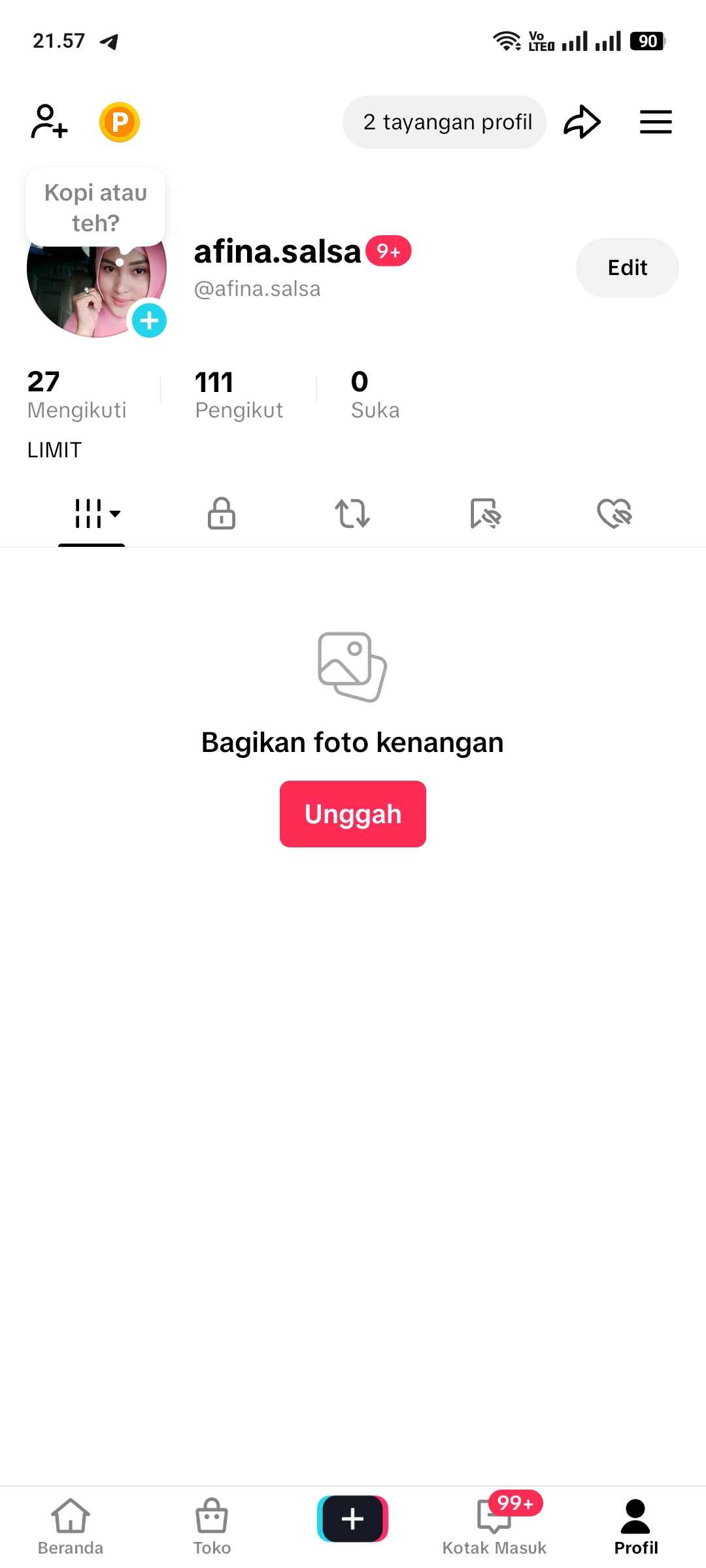Switch to the hidden bookmarks tab
Screen dimensions: 706x1568
[484, 514]
